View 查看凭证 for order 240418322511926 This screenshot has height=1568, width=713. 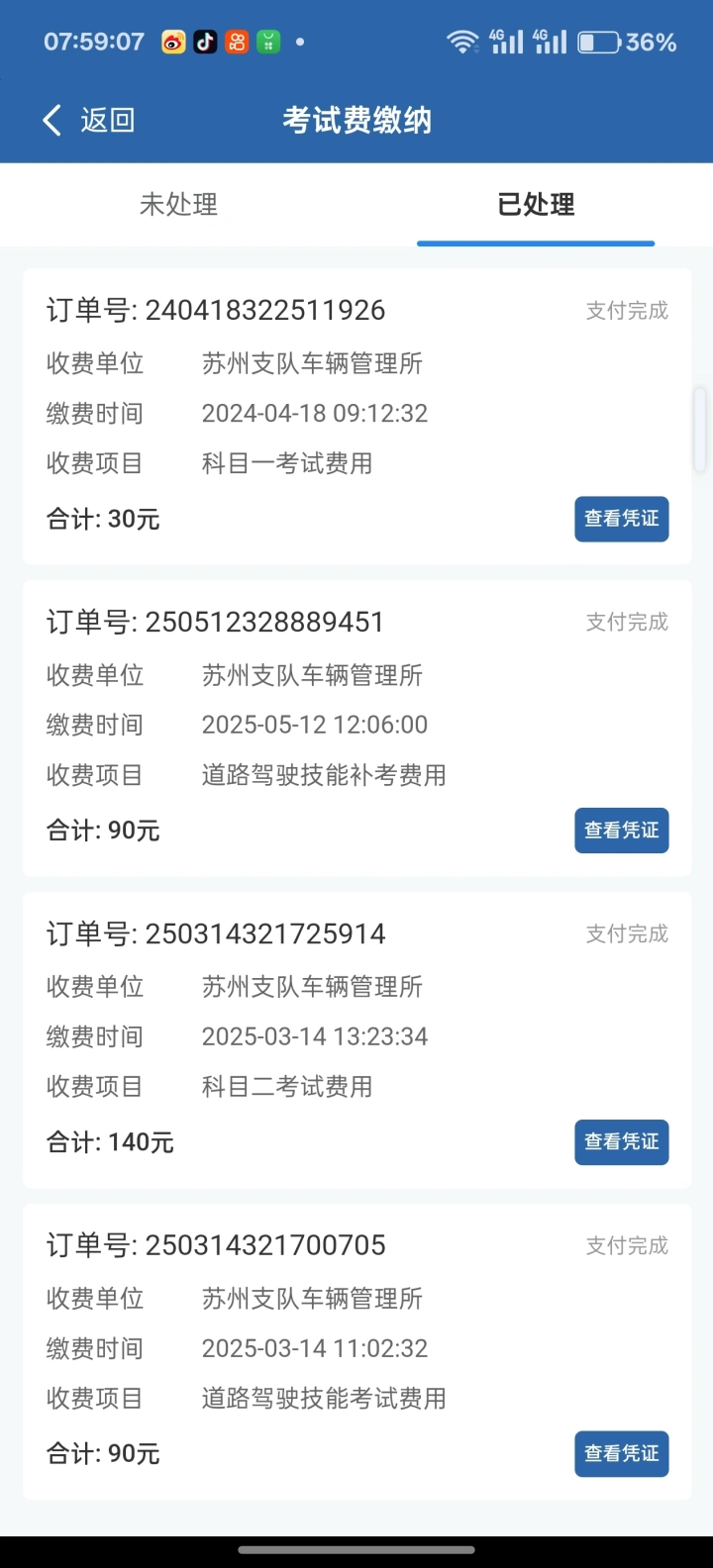(622, 519)
